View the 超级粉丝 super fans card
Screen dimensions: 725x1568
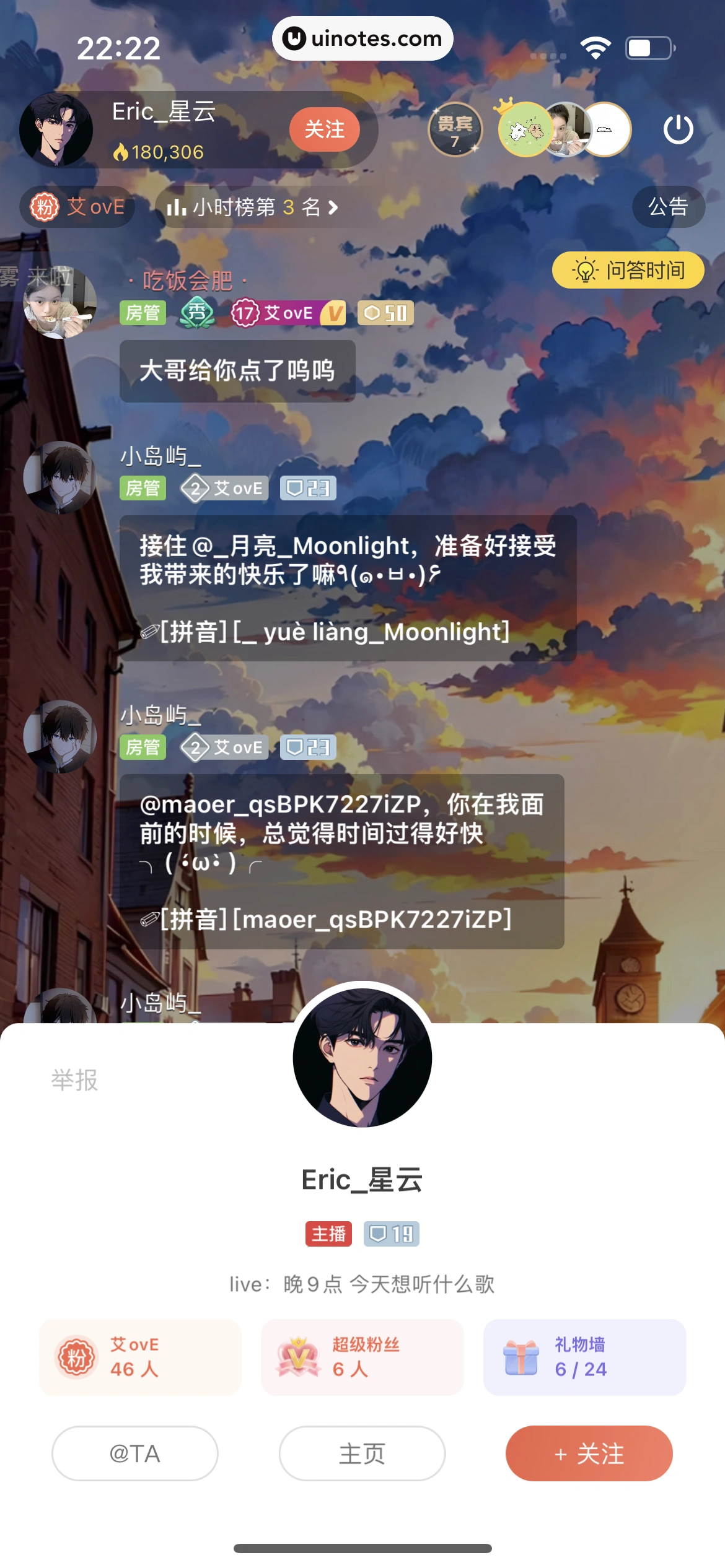point(362,1357)
